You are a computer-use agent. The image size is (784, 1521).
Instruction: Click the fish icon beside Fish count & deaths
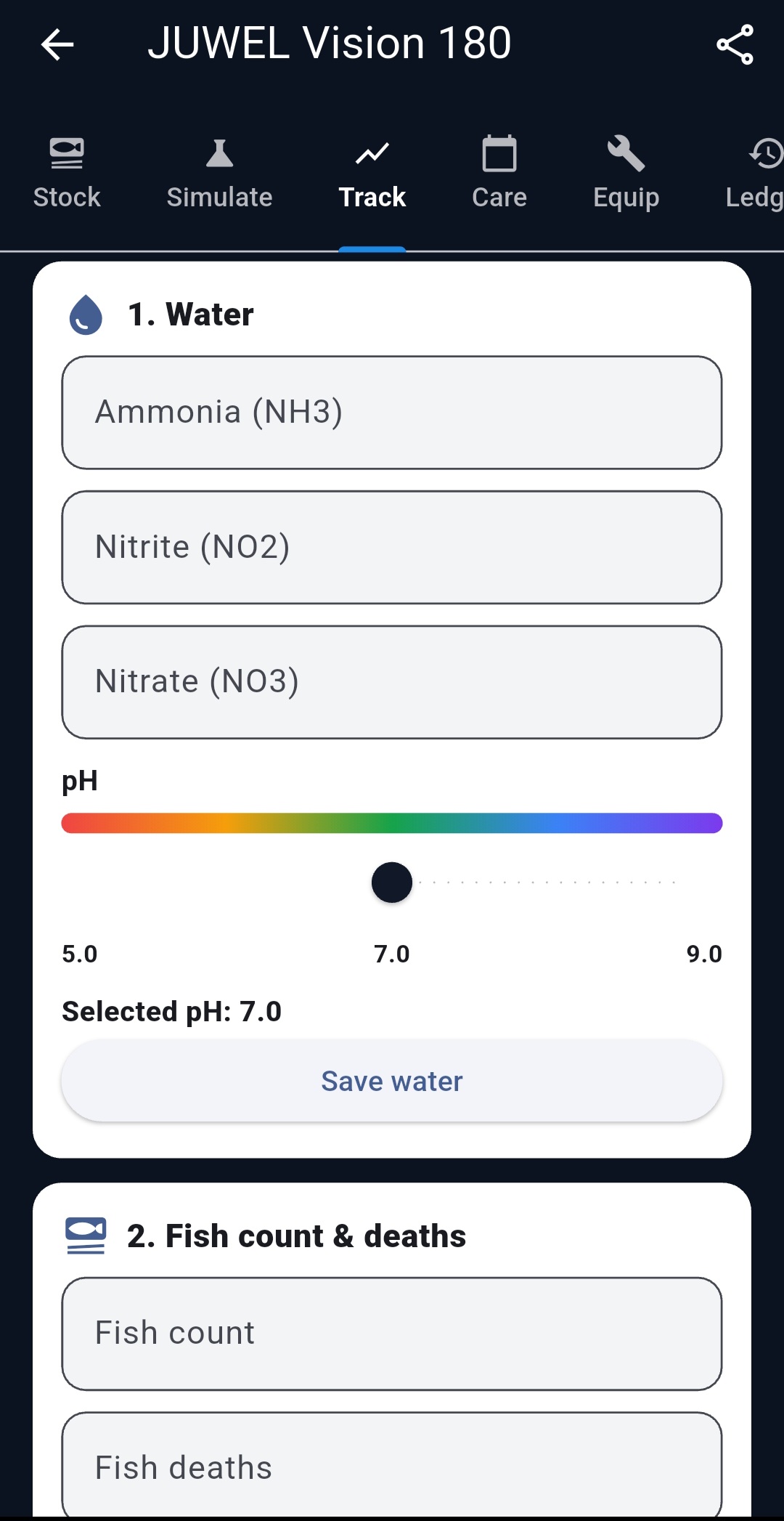[86, 1233]
